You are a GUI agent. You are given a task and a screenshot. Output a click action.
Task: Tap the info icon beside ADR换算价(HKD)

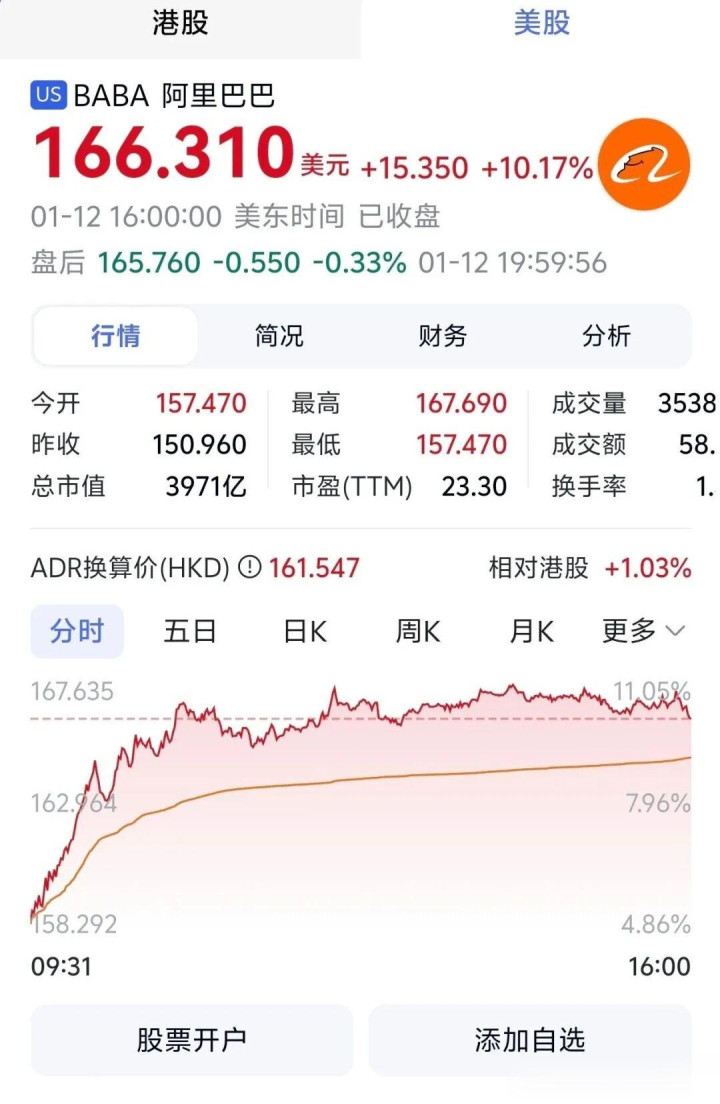point(250,569)
